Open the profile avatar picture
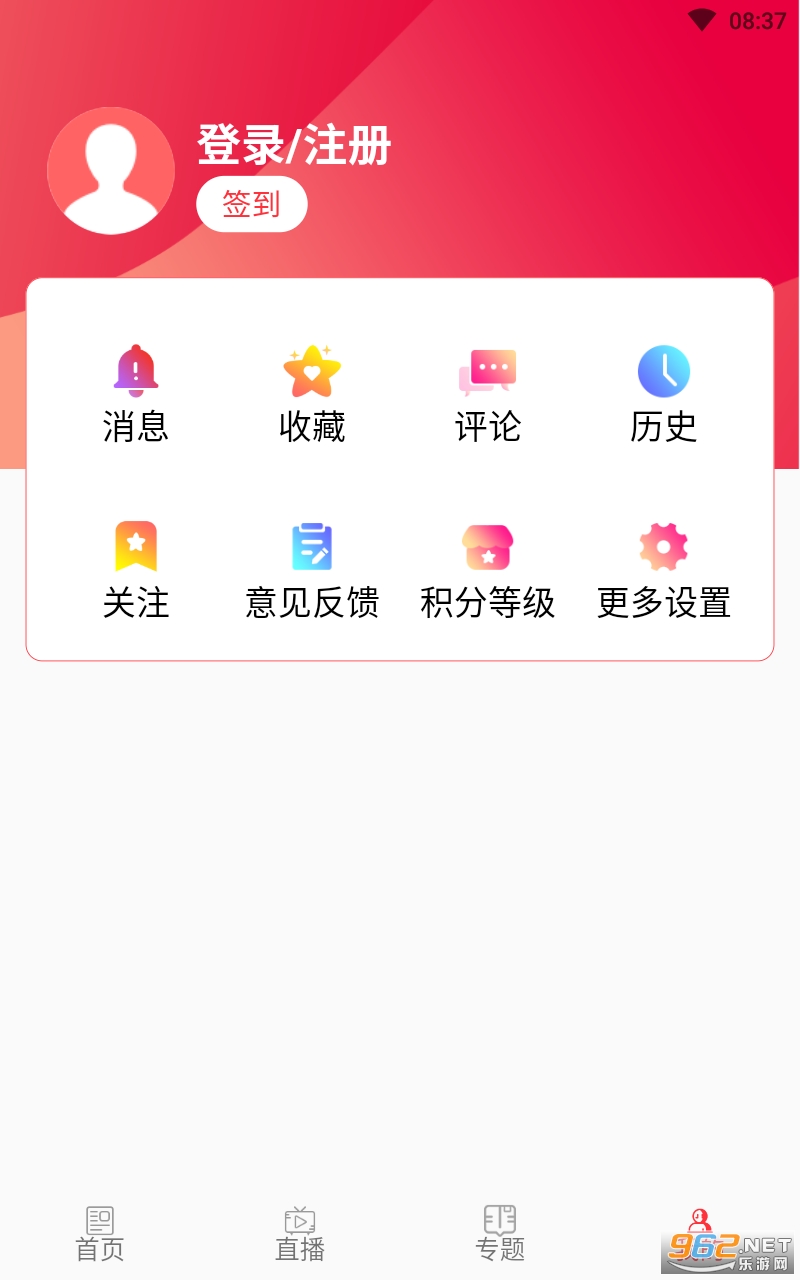800x1280 pixels. (111, 171)
